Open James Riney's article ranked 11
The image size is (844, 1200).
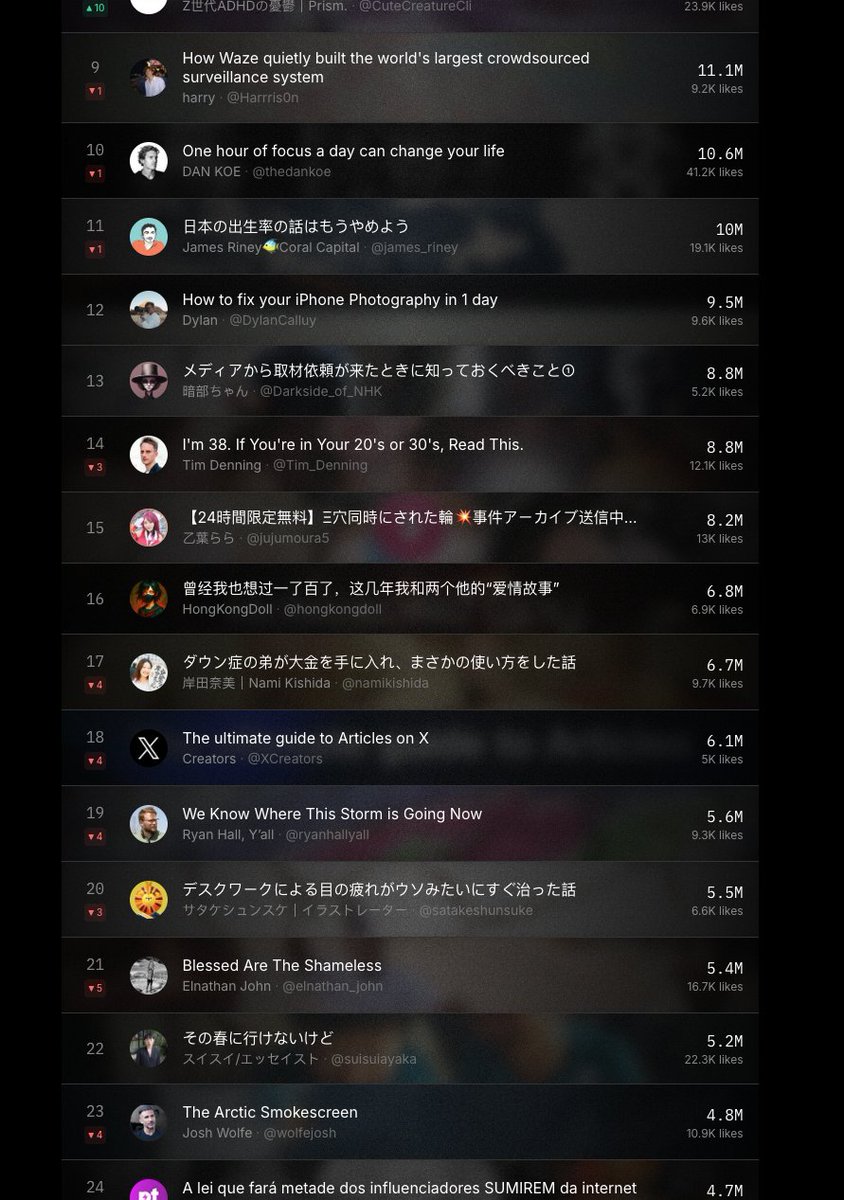(295, 226)
